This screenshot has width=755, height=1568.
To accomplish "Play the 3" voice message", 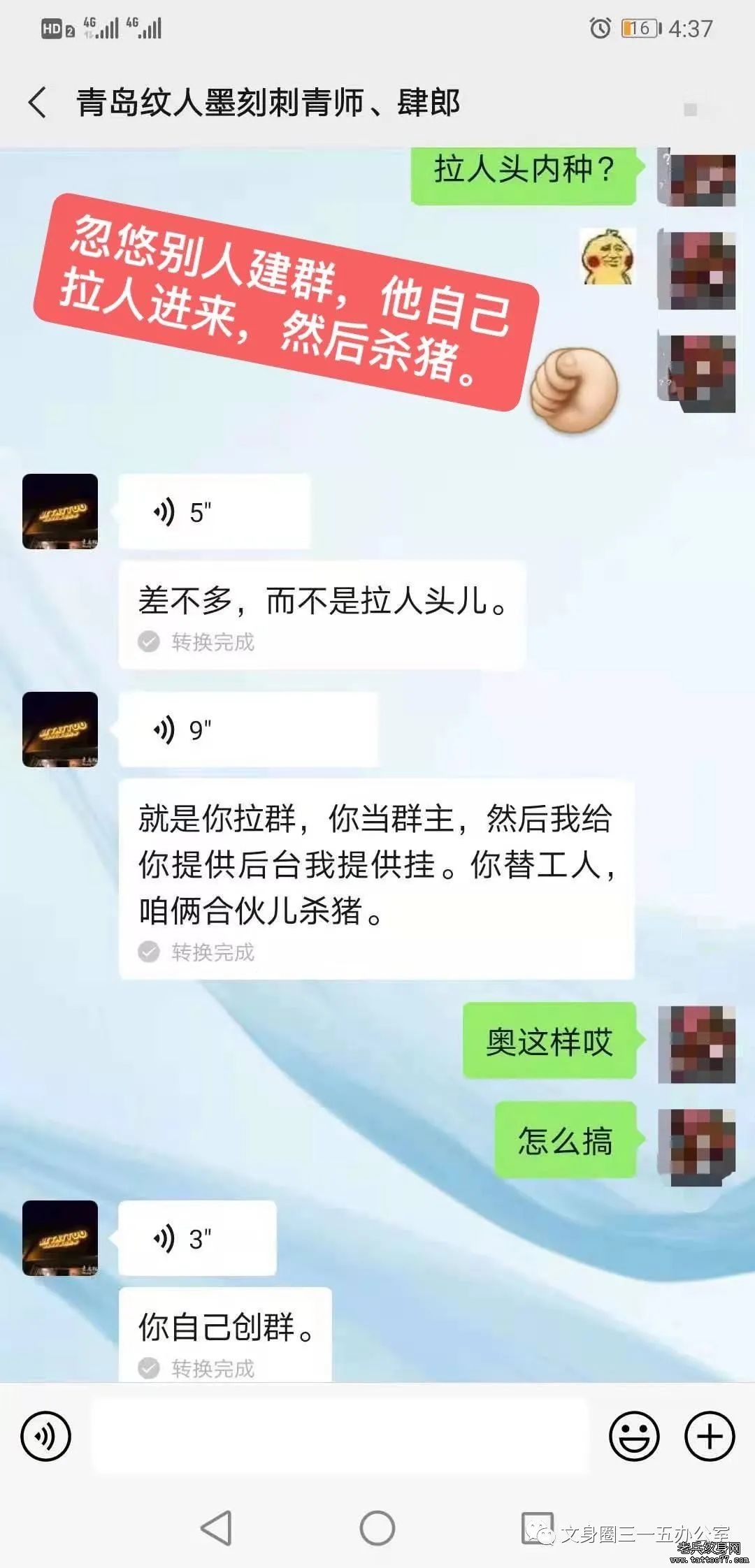I will point(197,1239).
